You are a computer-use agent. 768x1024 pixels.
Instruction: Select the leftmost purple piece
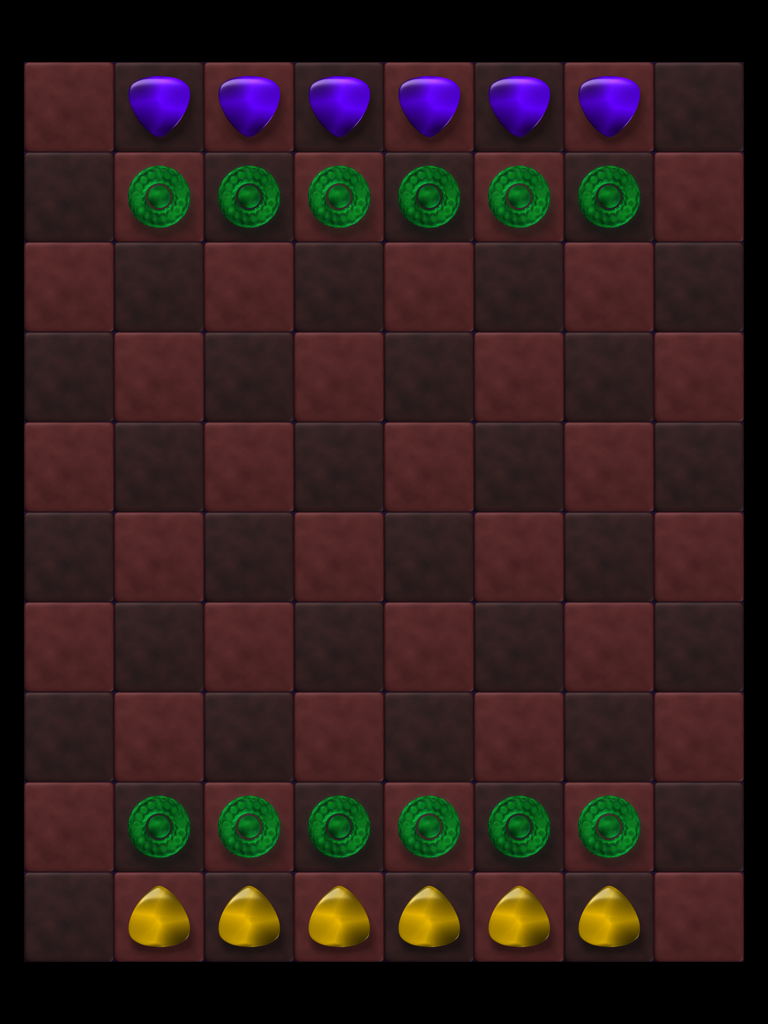click(x=159, y=105)
